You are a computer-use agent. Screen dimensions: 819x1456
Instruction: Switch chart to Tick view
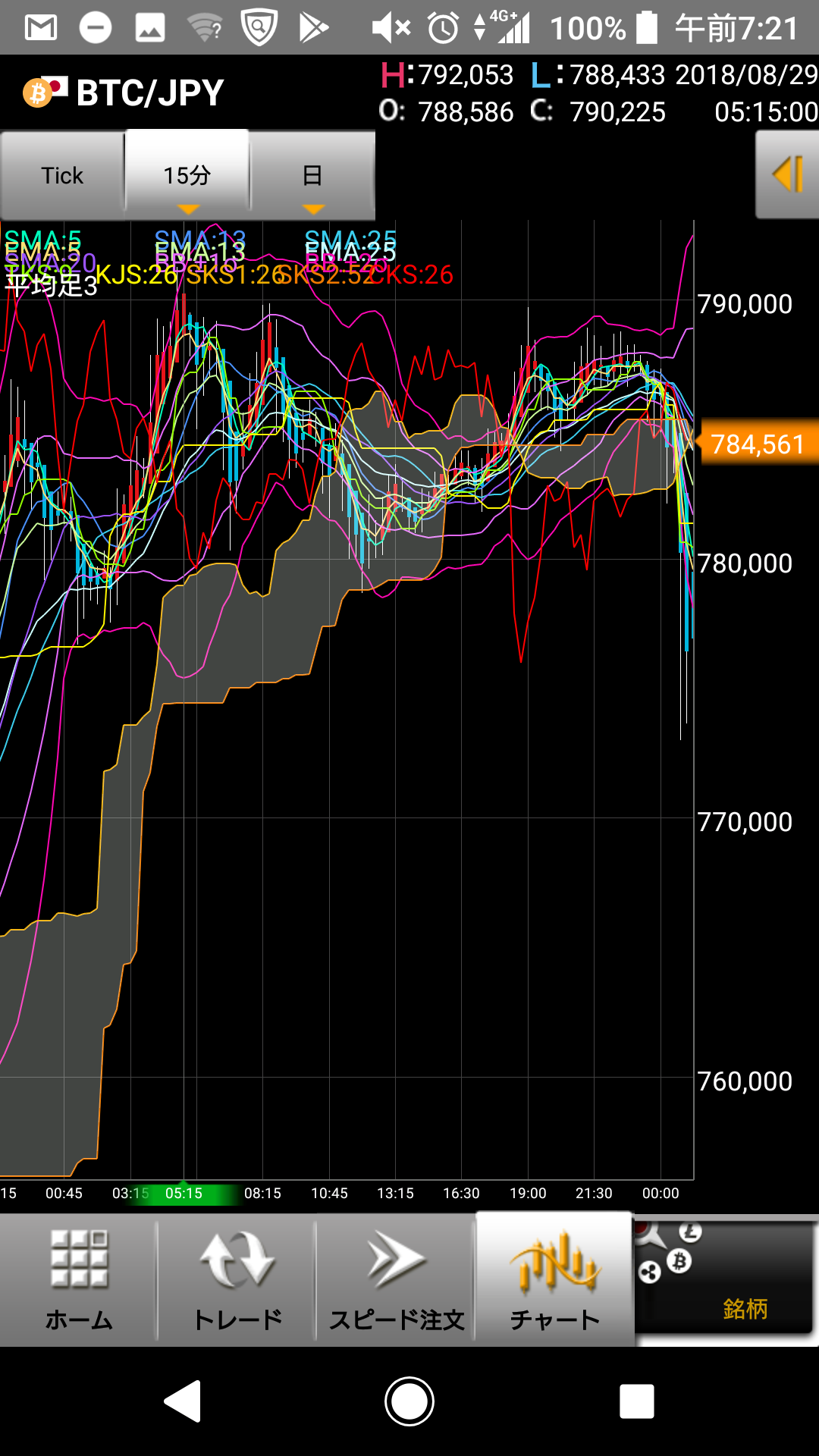click(x=62, y=176)
